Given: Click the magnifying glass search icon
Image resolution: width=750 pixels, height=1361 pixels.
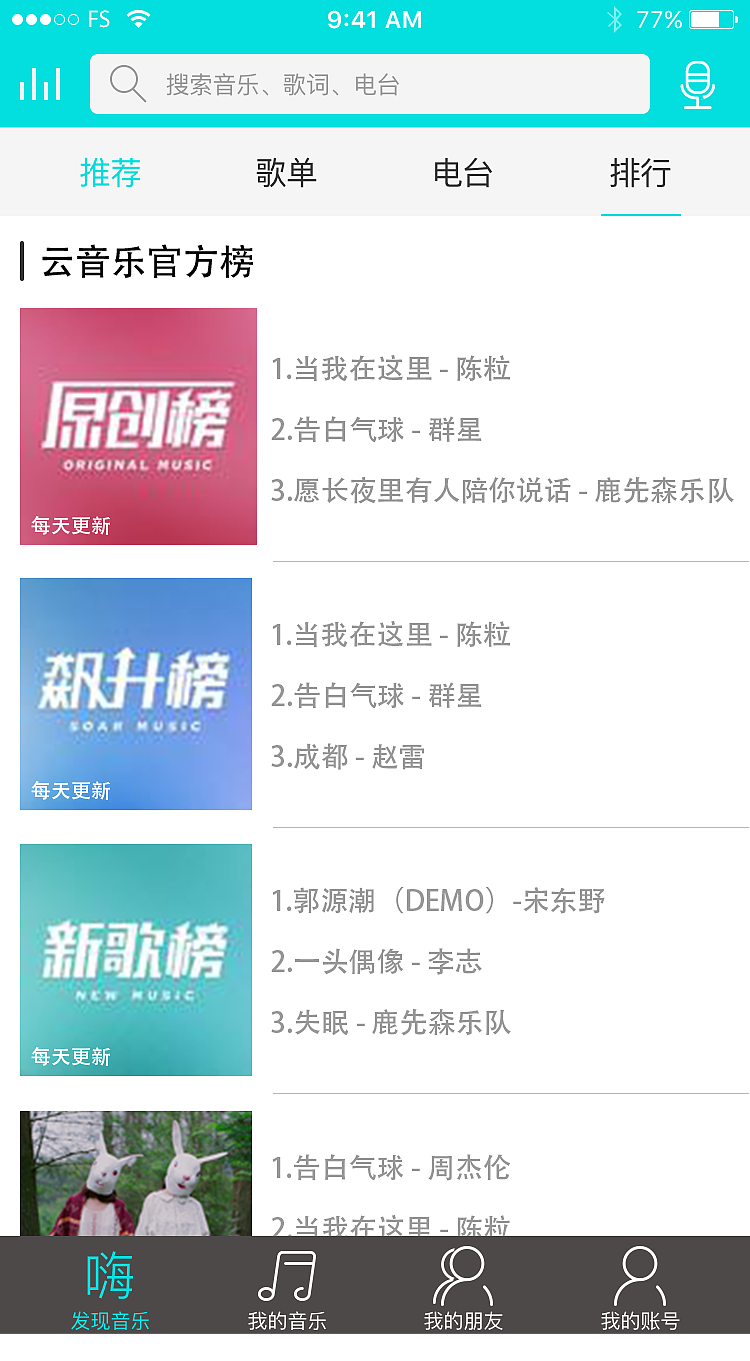Looking at the screenshot, I should [128, 84].
